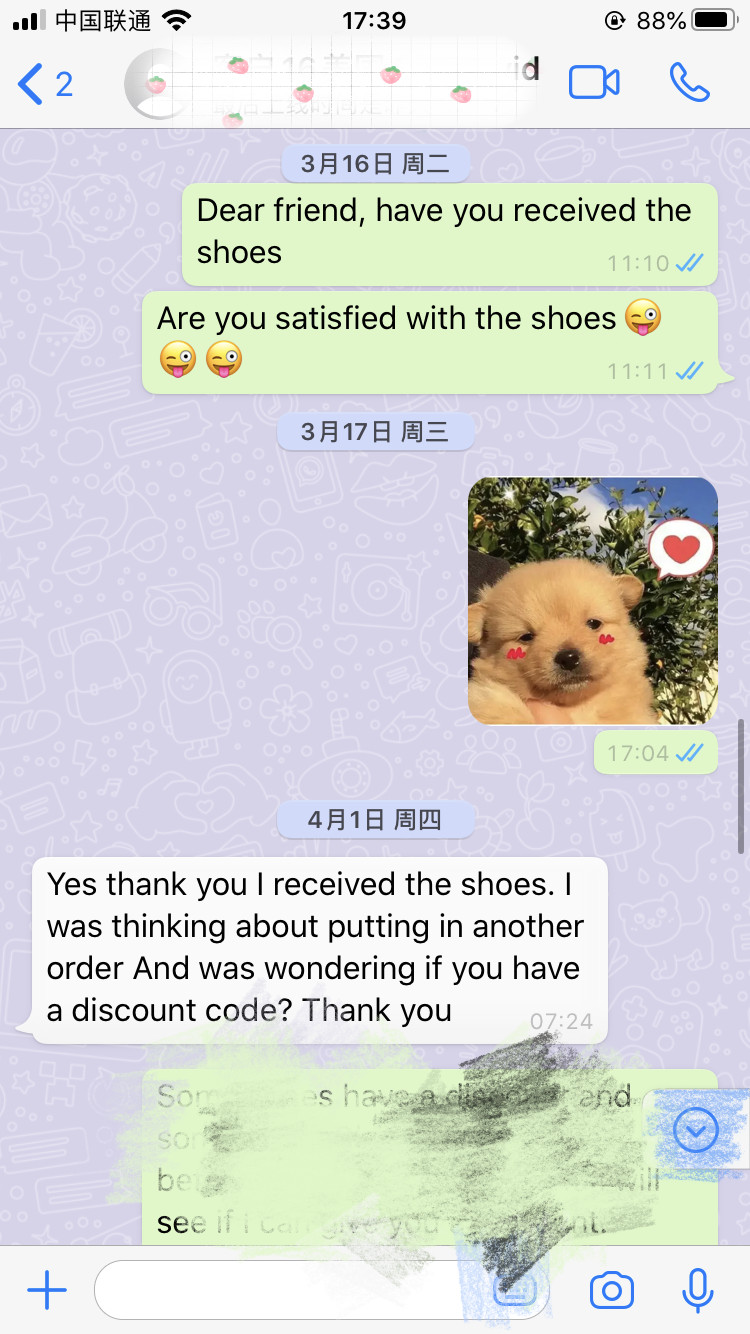Screen dimensions: 750x1334
Task: Focus the message text field
Action: [290, 1291]
